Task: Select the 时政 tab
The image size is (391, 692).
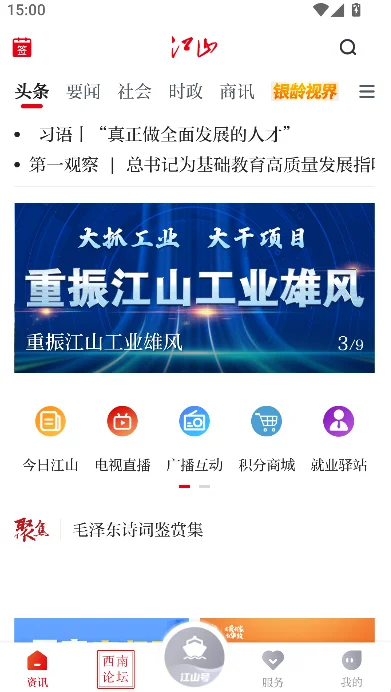Action: [x=186, y=92]
